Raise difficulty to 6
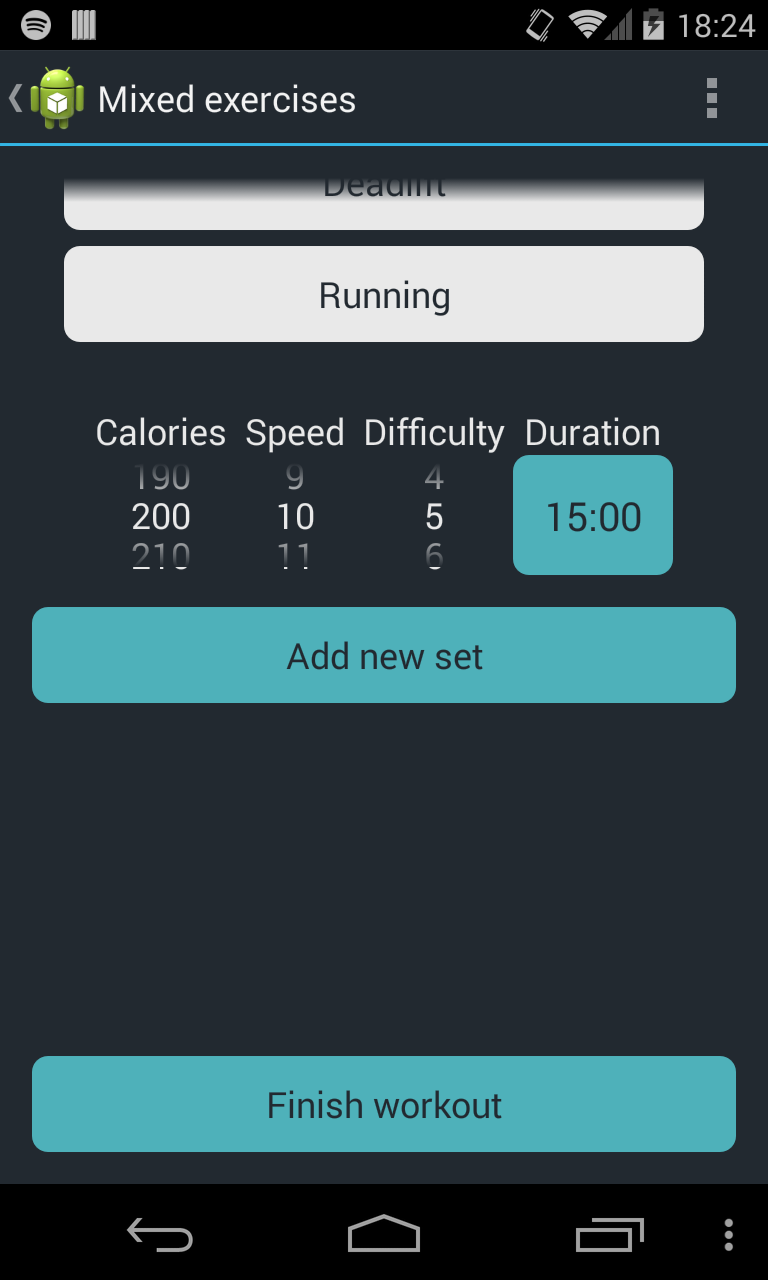Image resolution: width=768 pixels, height=1280 pixels. coord(434,555)
